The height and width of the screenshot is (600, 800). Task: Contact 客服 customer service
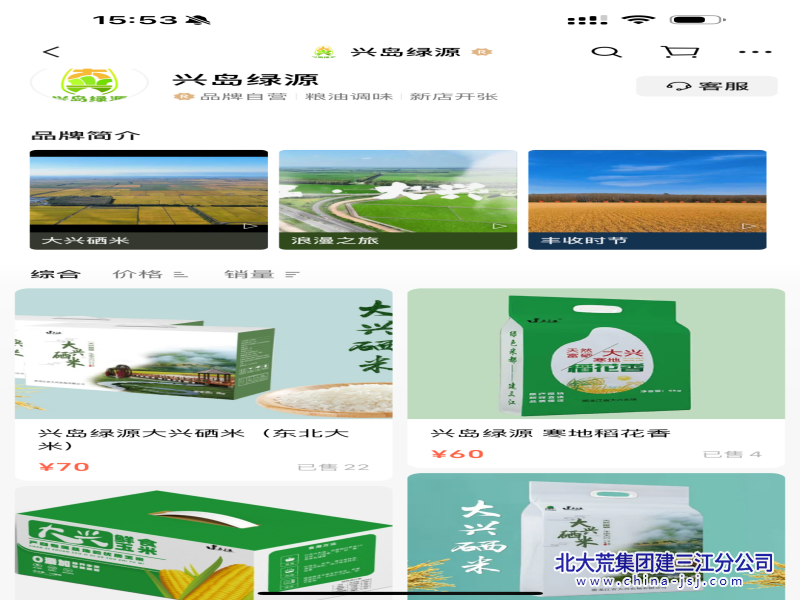coord(707,87)
